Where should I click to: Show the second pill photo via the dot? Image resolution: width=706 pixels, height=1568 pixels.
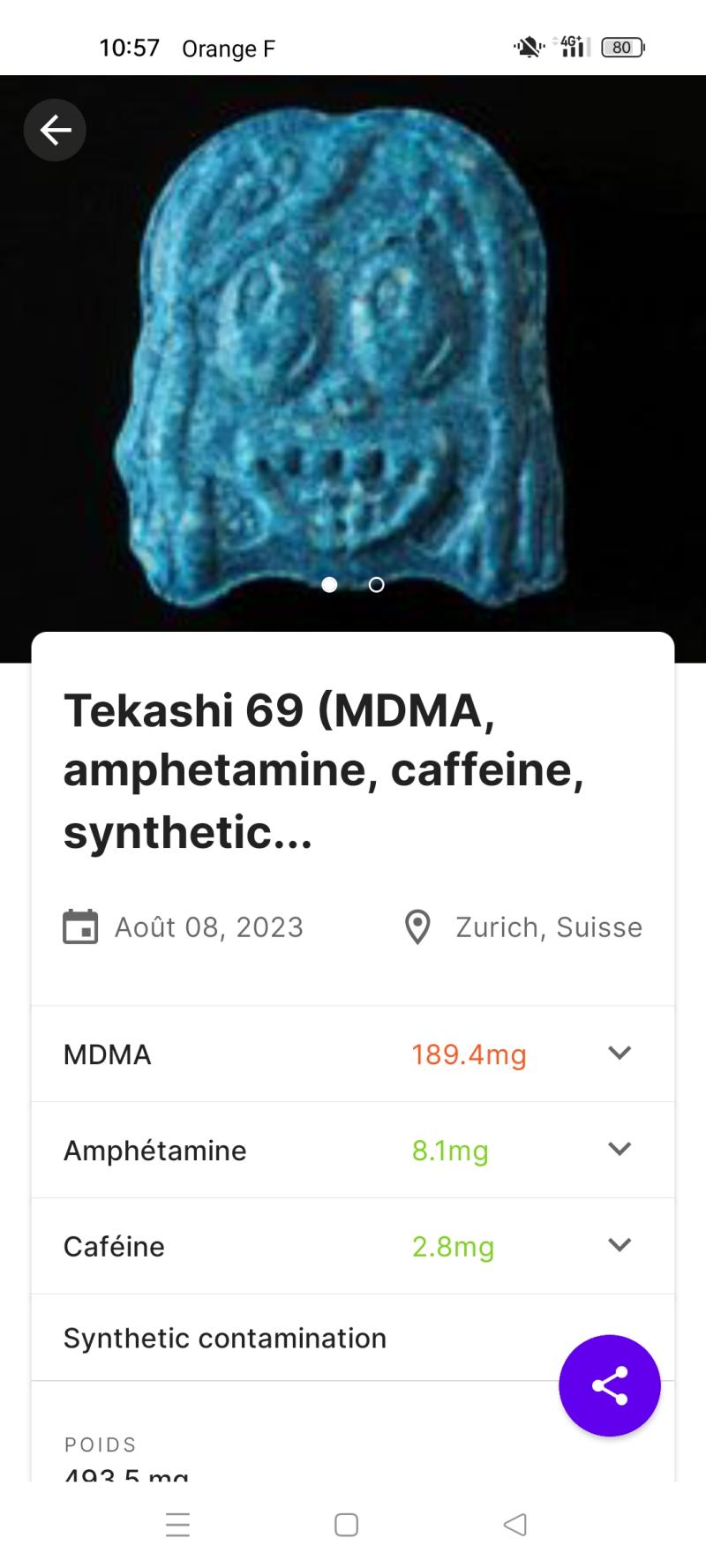tap(376, 585)
